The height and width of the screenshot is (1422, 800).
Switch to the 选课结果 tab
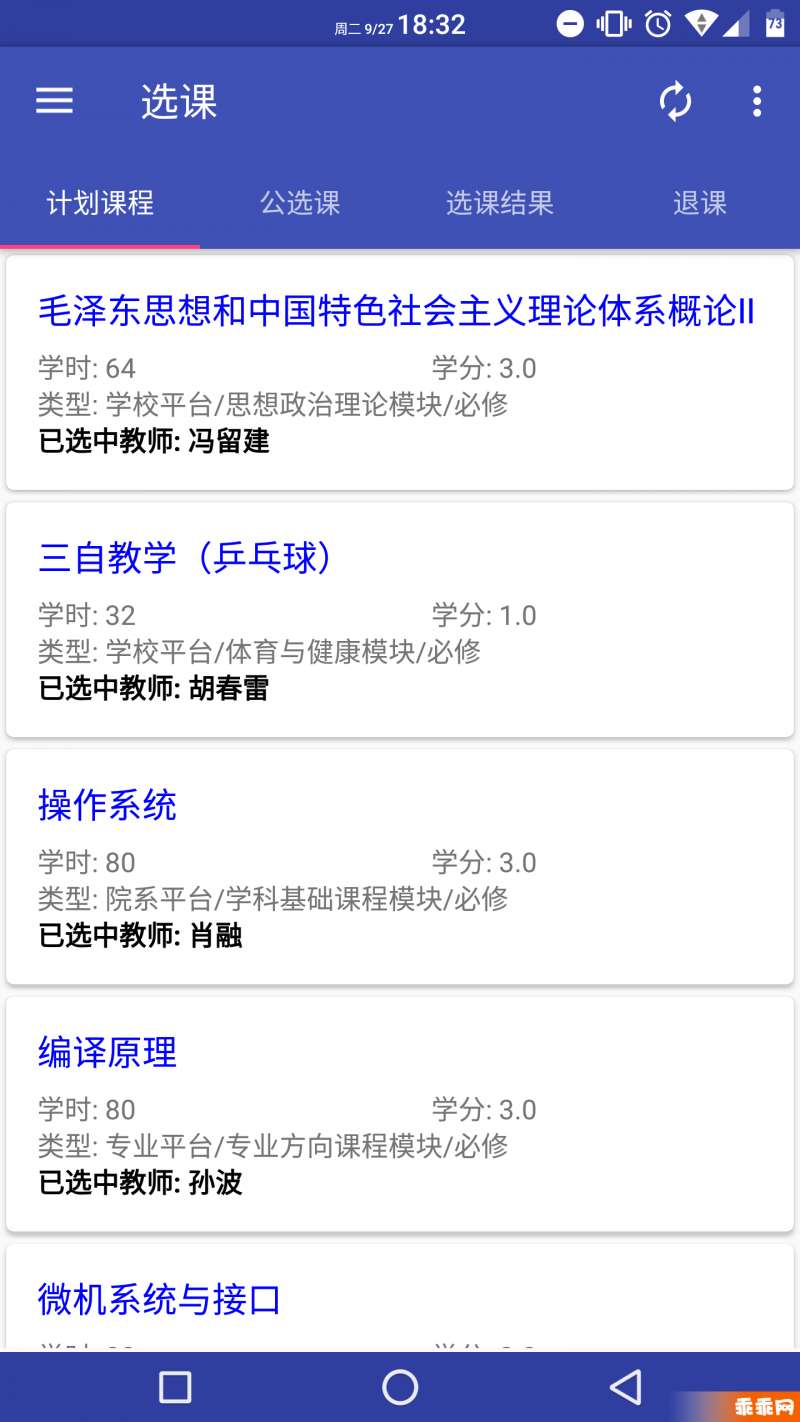pyautogui.click(x=499, y=203)
